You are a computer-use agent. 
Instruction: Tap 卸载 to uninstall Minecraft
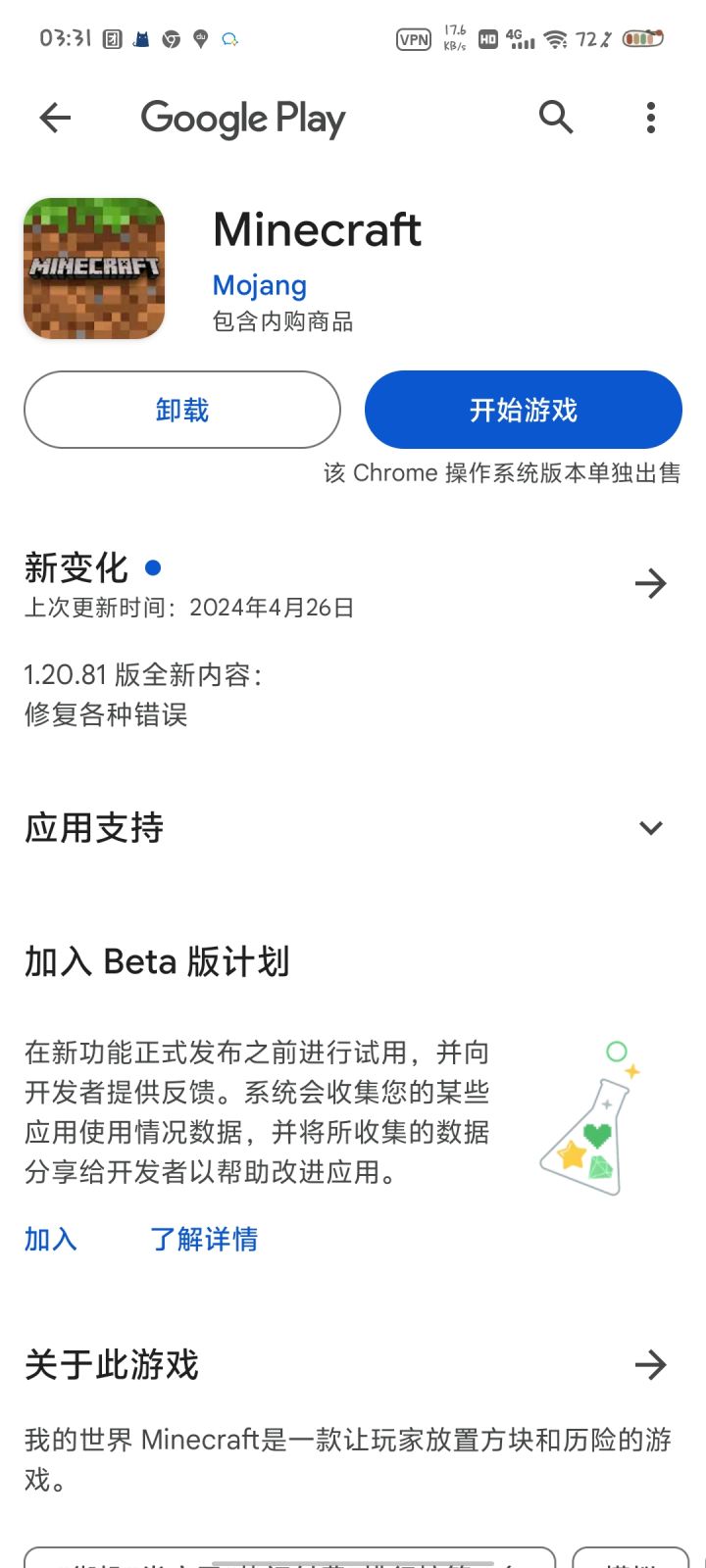tap(182, 410)
